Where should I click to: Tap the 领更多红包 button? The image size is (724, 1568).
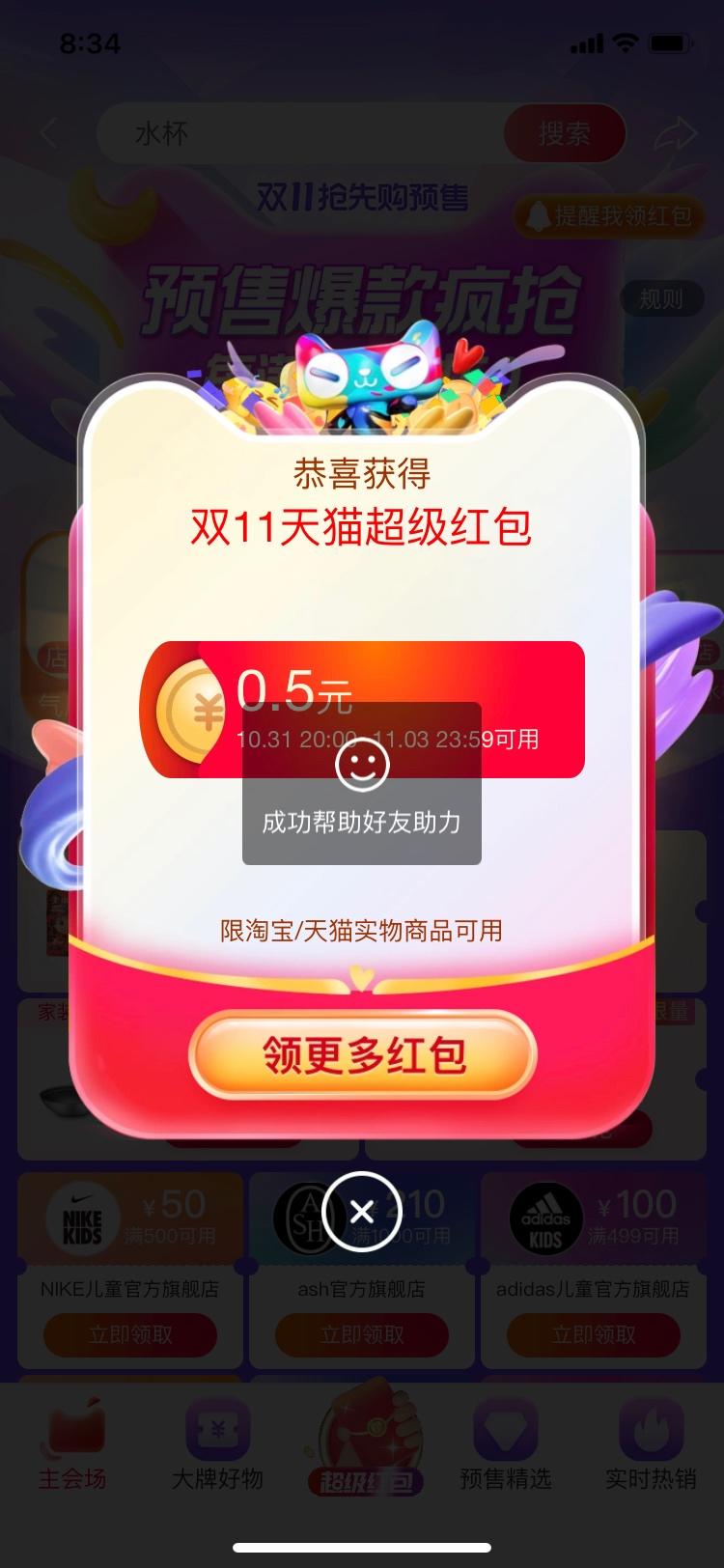coord(362,1055)
